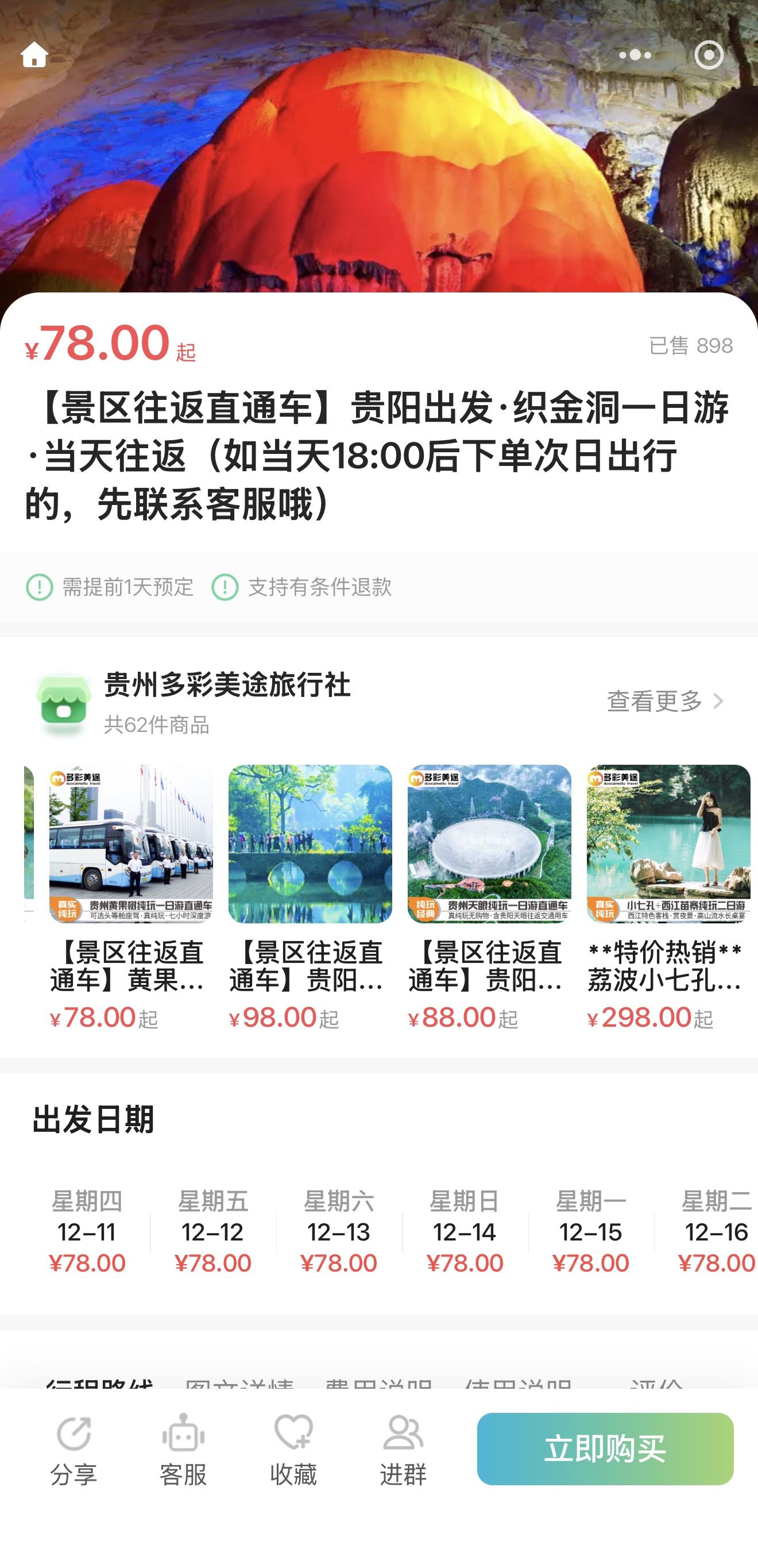View more from 贵州多彩美途旅行社
The width and height of the screenshot is (758, 1568).
click(x=666, y=701)
